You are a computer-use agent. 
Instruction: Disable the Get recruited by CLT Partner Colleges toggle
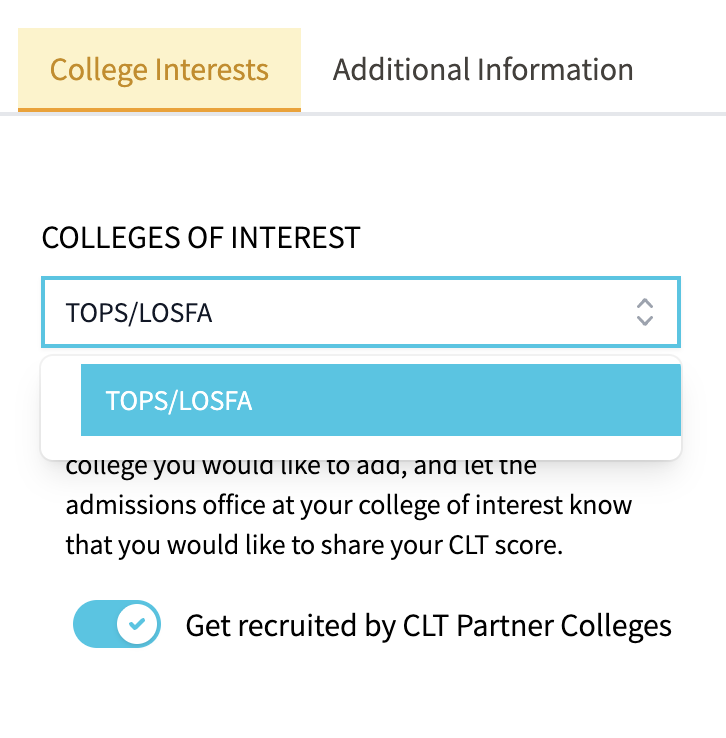coord(117,624)
